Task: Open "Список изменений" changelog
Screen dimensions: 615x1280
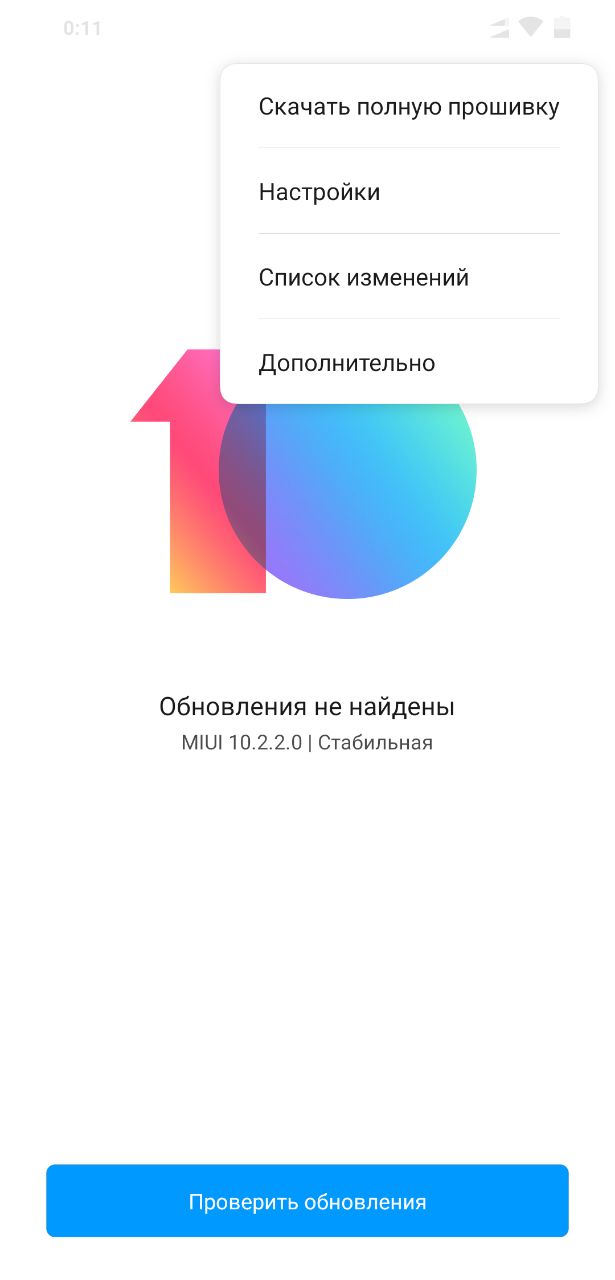Action: click(408, 277)
